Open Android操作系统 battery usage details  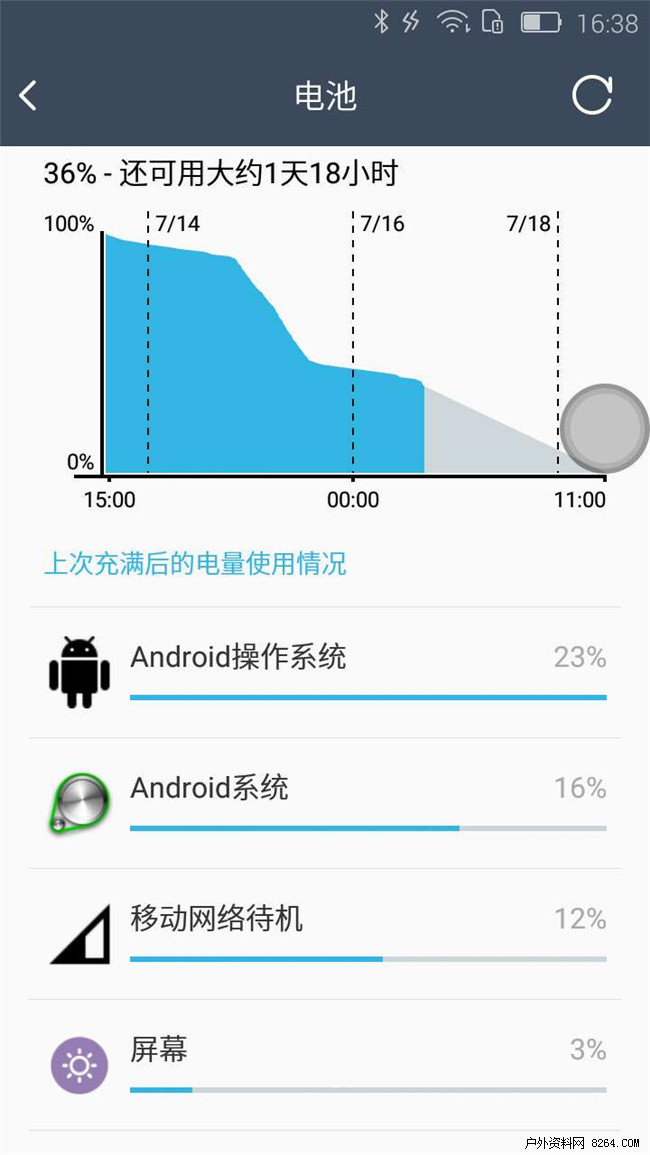pyautogui.click(x=325, y=672)
